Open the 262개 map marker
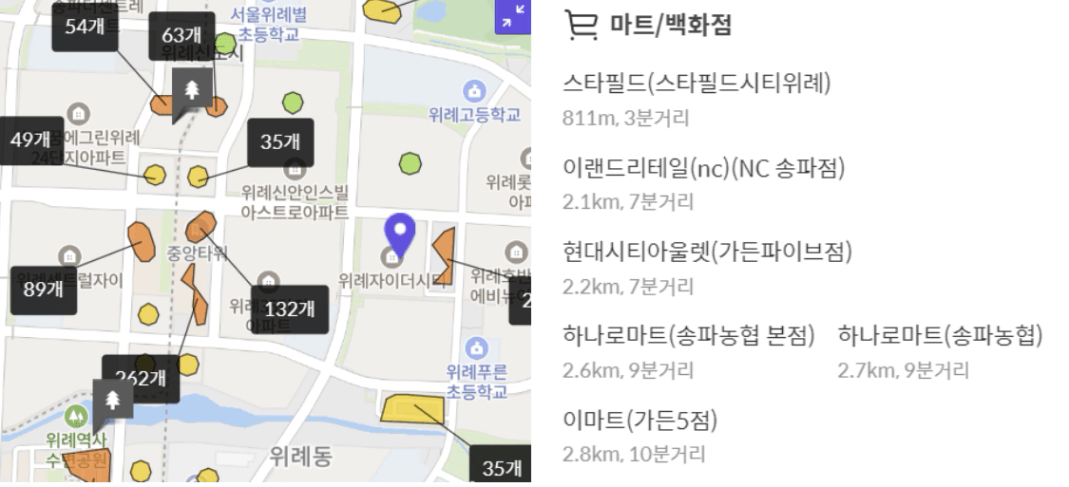Screen dimensions: 1069x487 coord(140,378)
